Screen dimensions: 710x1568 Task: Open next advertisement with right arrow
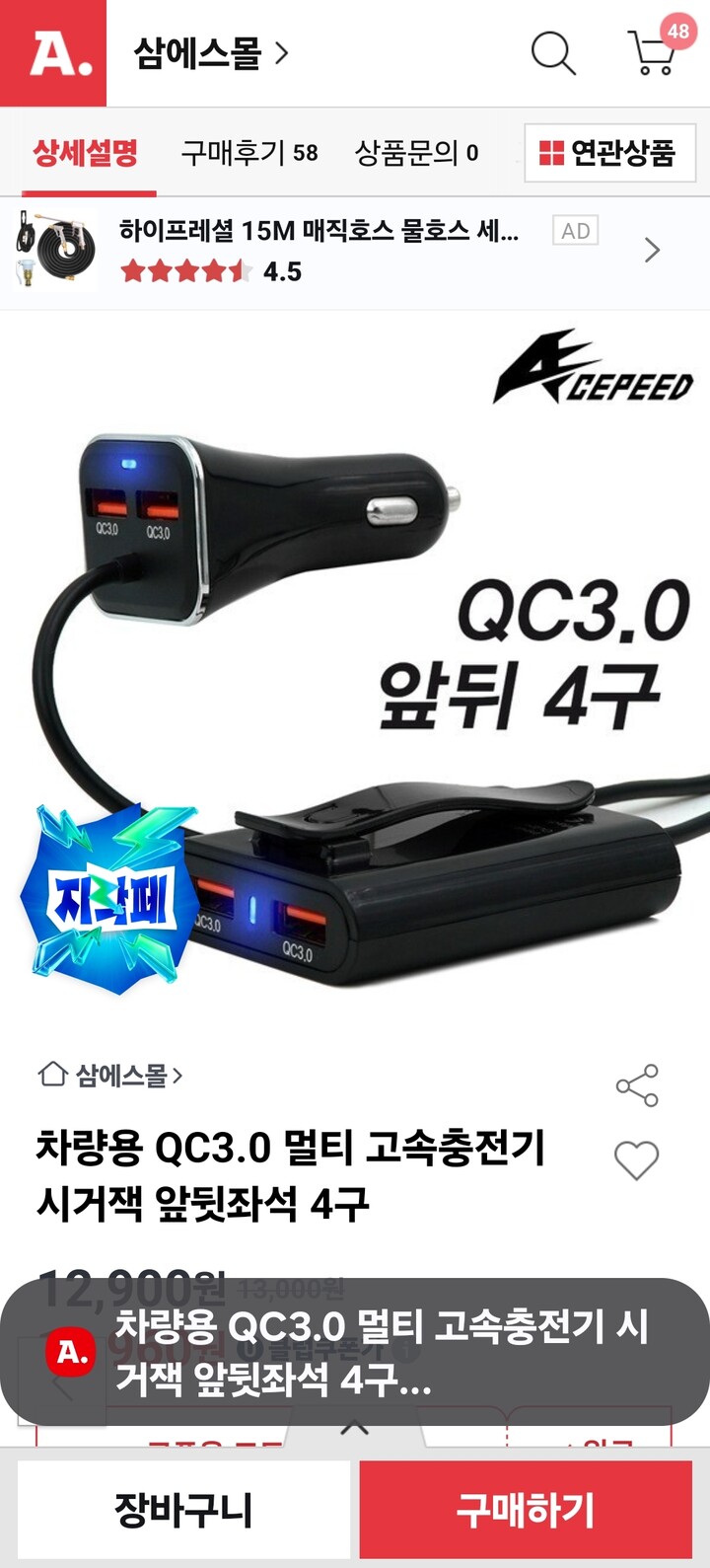pos(651,250)
